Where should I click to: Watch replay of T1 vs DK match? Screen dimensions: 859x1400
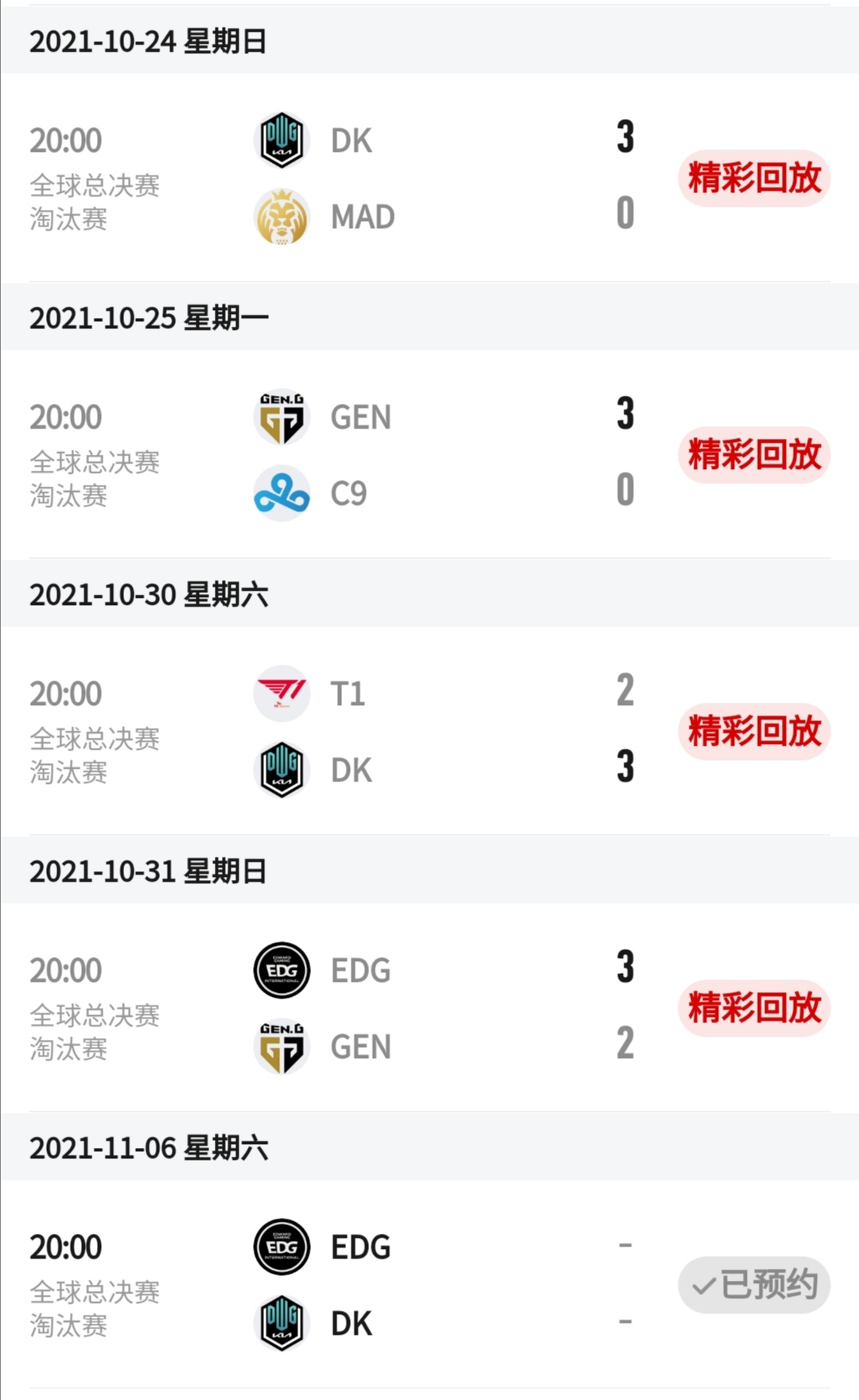tap(753, 731)
